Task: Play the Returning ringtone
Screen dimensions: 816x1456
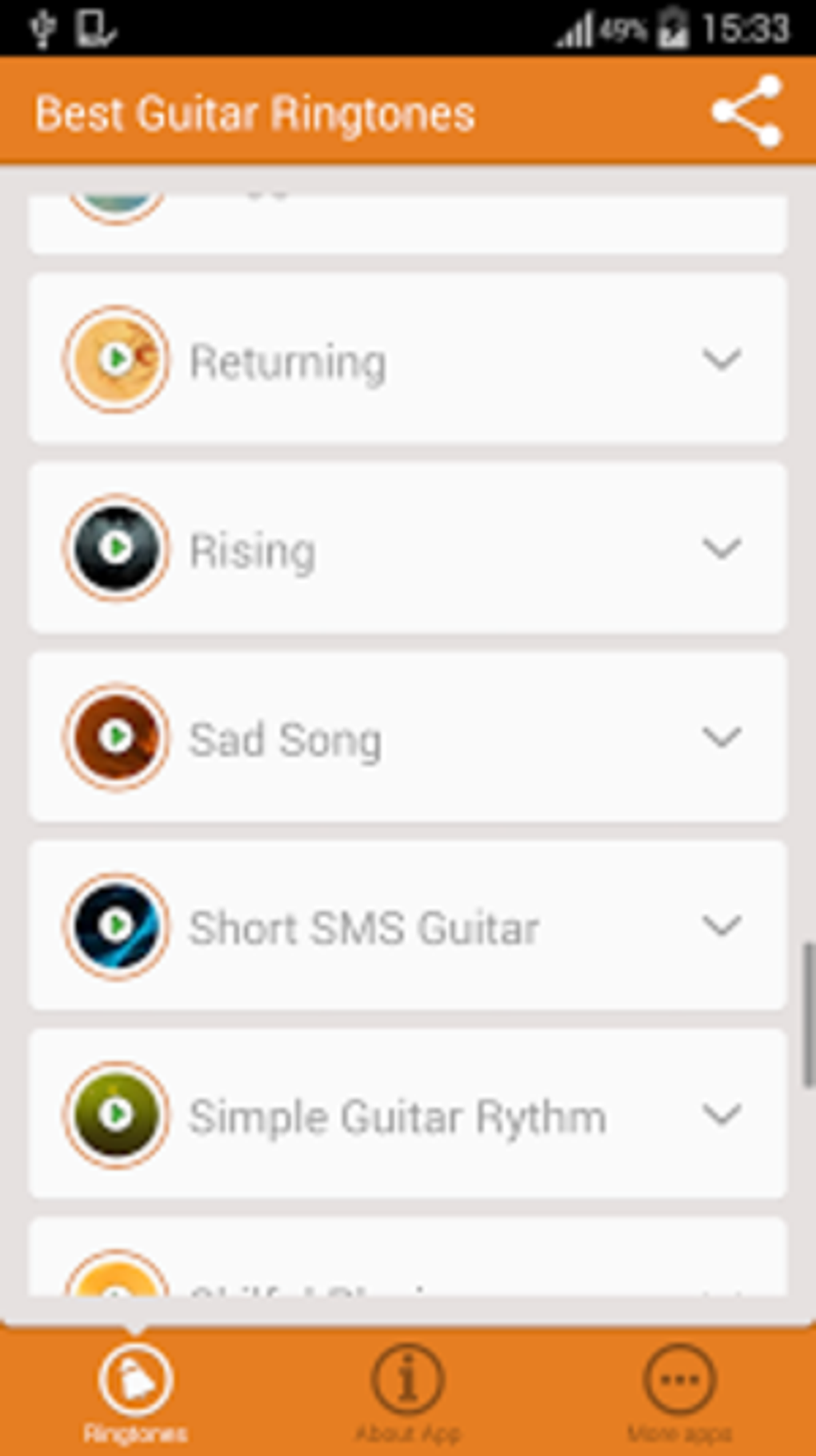Action: tap(117, 359)
